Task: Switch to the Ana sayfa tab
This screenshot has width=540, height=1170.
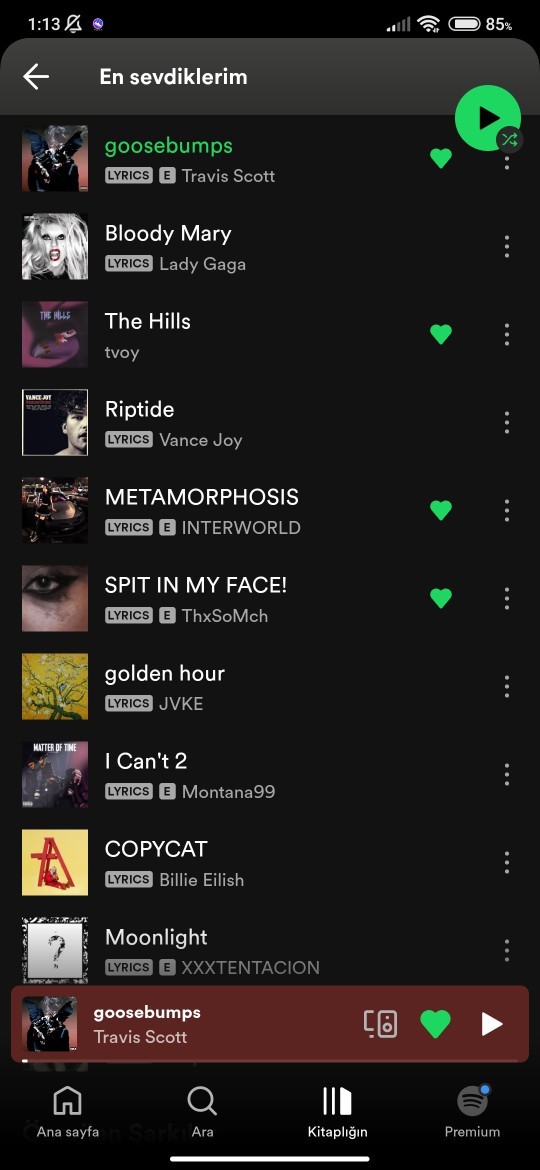Action: [x=67, y=1111]
